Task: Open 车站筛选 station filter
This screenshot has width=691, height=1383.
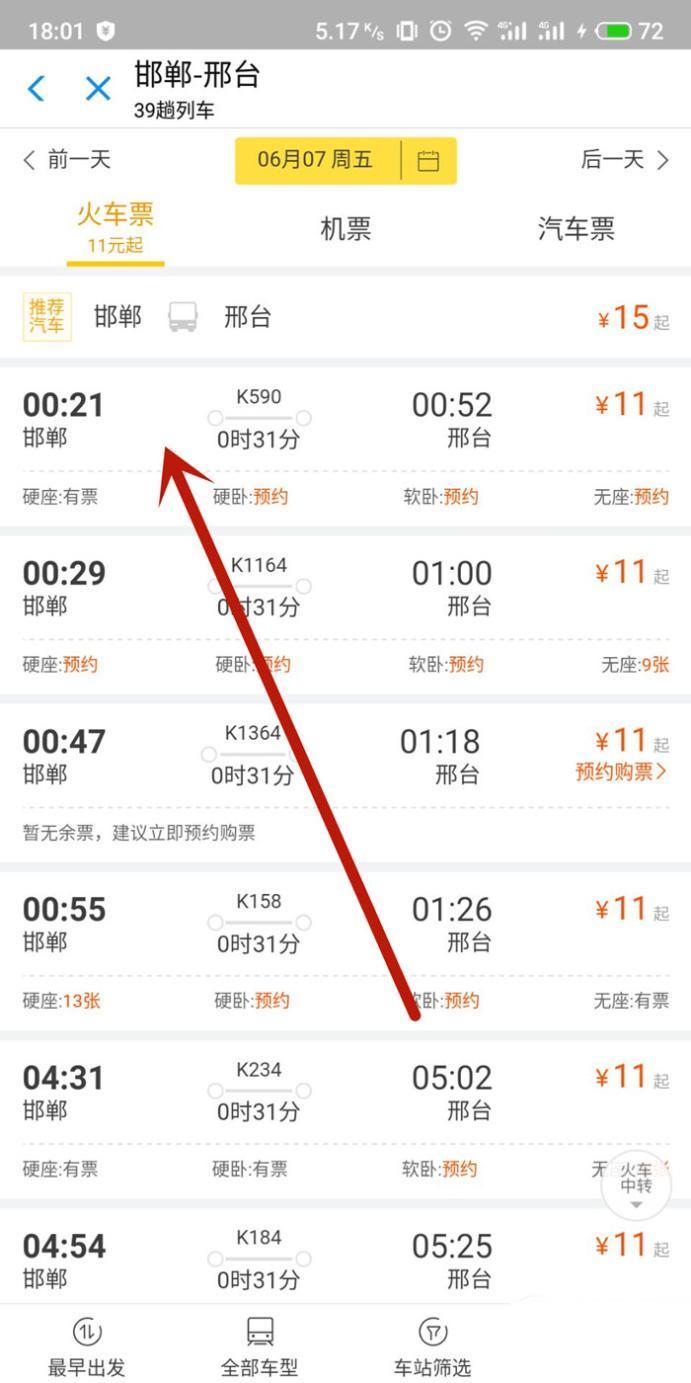Action: tap(432, 1348)
